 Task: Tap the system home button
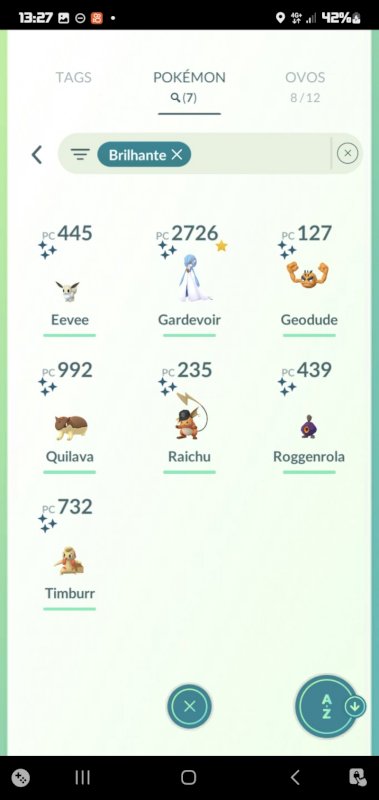point(188,778)
